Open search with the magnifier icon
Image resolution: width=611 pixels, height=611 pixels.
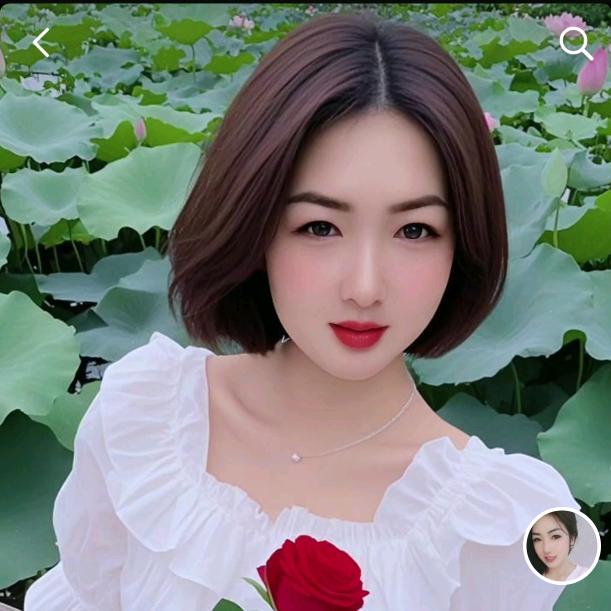tap(575, 43)
